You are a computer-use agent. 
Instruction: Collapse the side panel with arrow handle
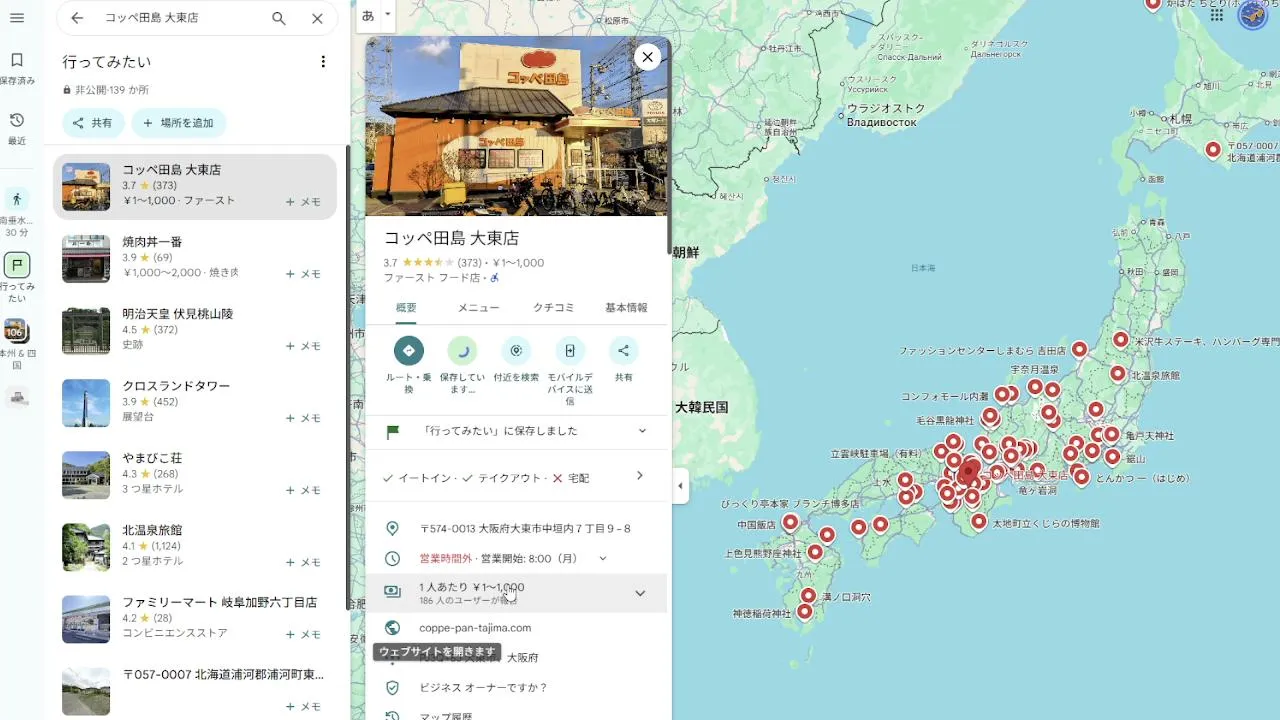[x=680, y=487]
